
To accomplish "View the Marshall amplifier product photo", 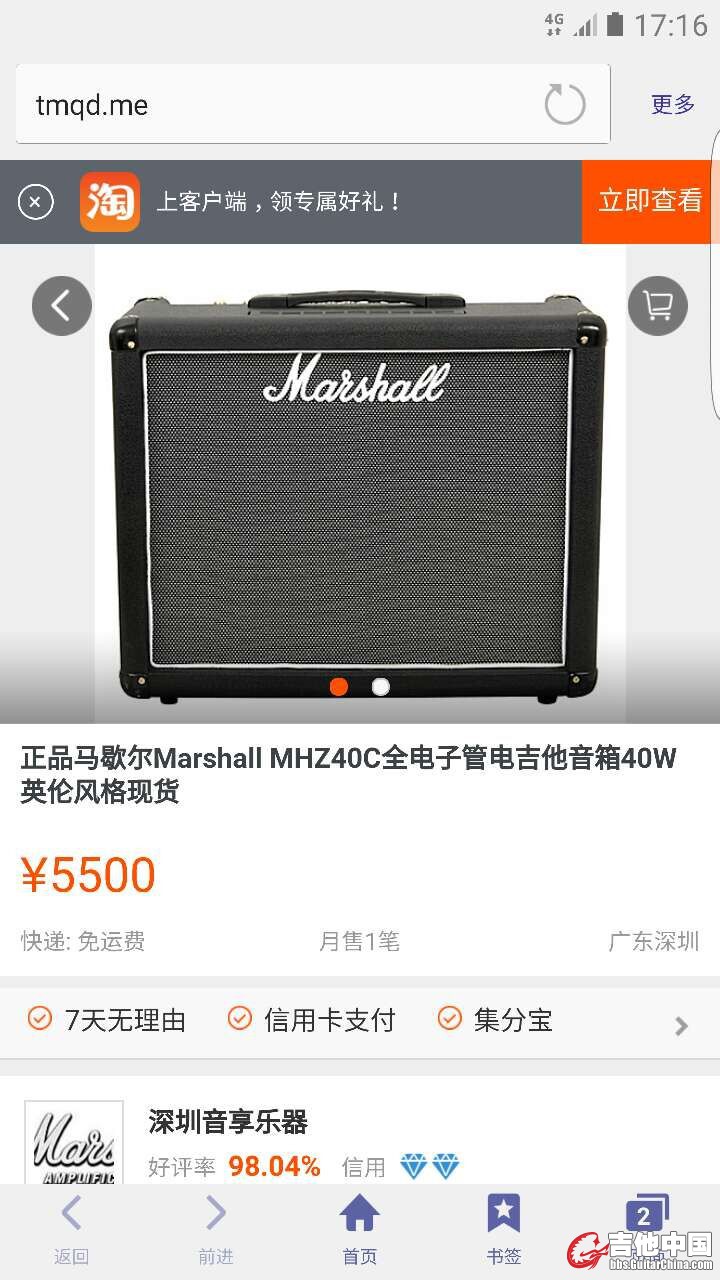I will coord(358,490).
